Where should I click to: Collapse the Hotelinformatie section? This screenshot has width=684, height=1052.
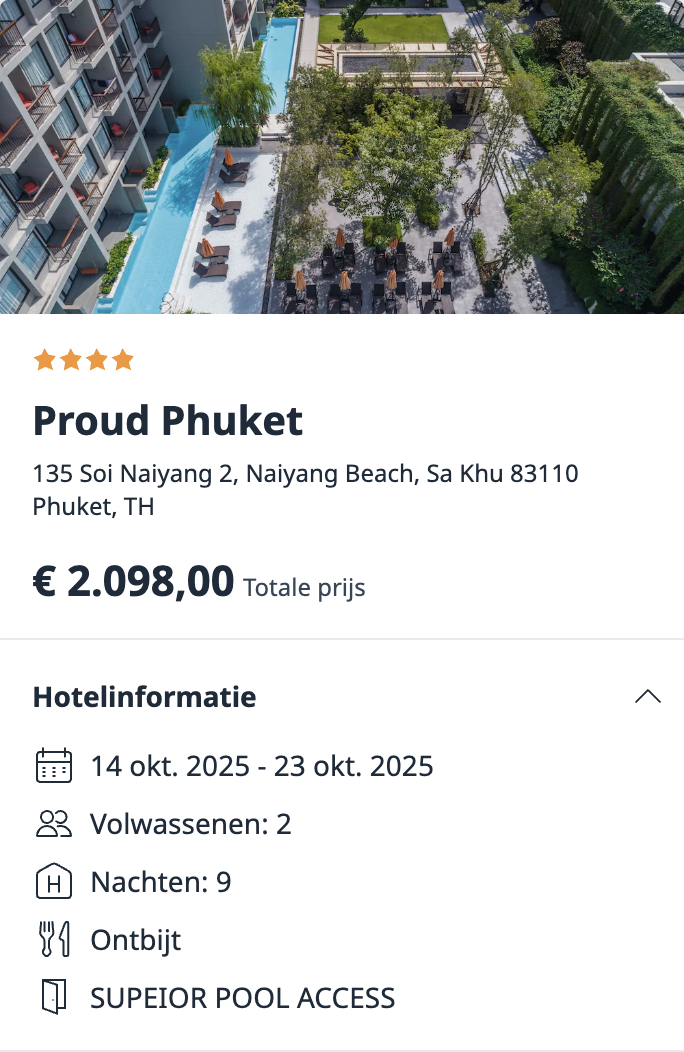pyautogui.click(x=647, y=697)
